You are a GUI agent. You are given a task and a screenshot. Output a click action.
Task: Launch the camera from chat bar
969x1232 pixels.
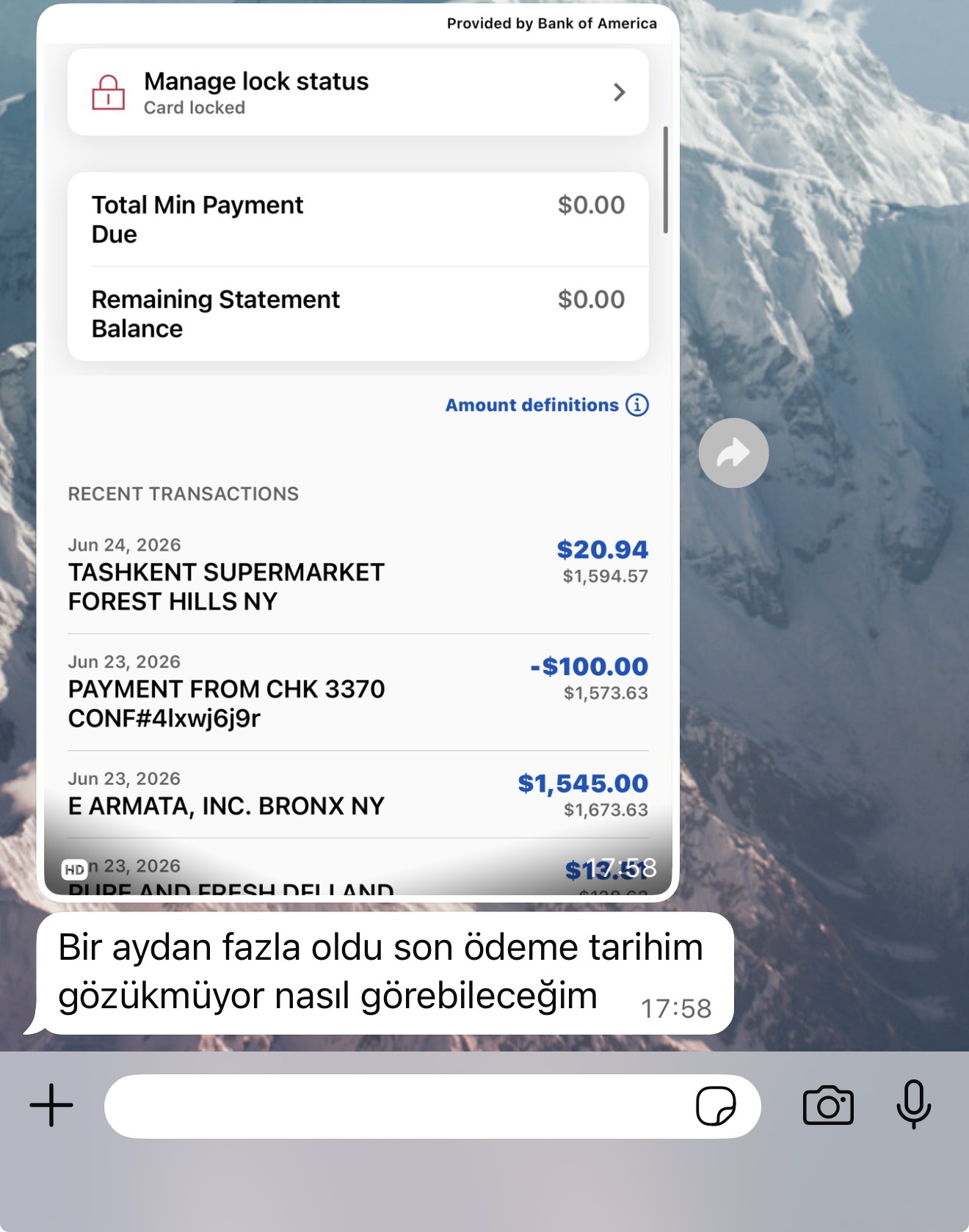(x=828, y=1105)
